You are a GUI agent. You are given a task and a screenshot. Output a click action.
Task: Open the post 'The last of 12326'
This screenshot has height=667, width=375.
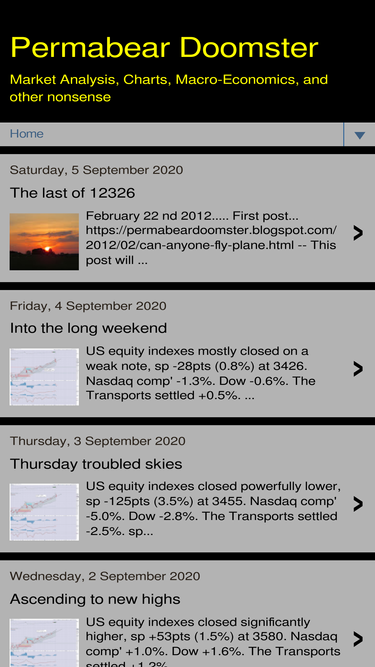pos(72,193)
